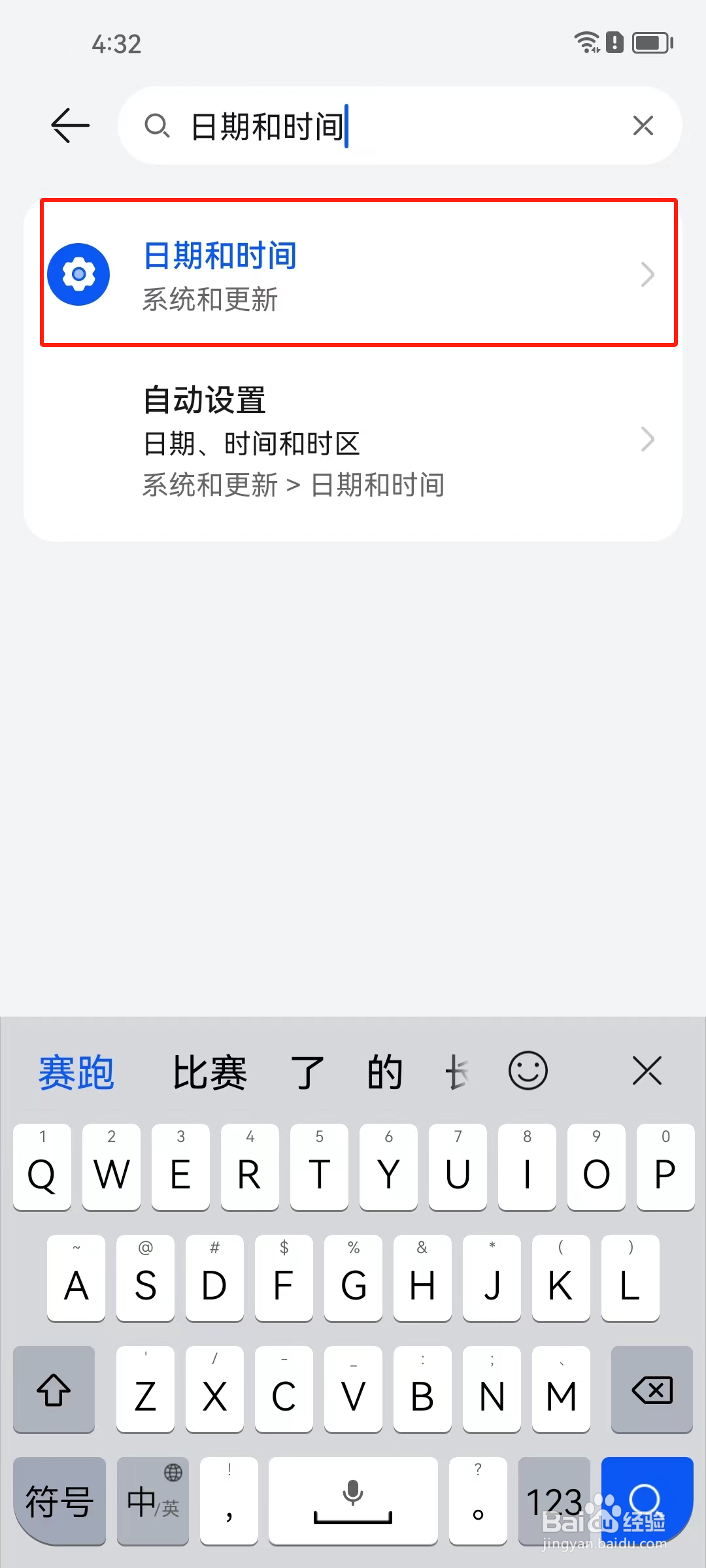
Task: Tap the magnifier icon in the search bar
Action: point(158,125)
